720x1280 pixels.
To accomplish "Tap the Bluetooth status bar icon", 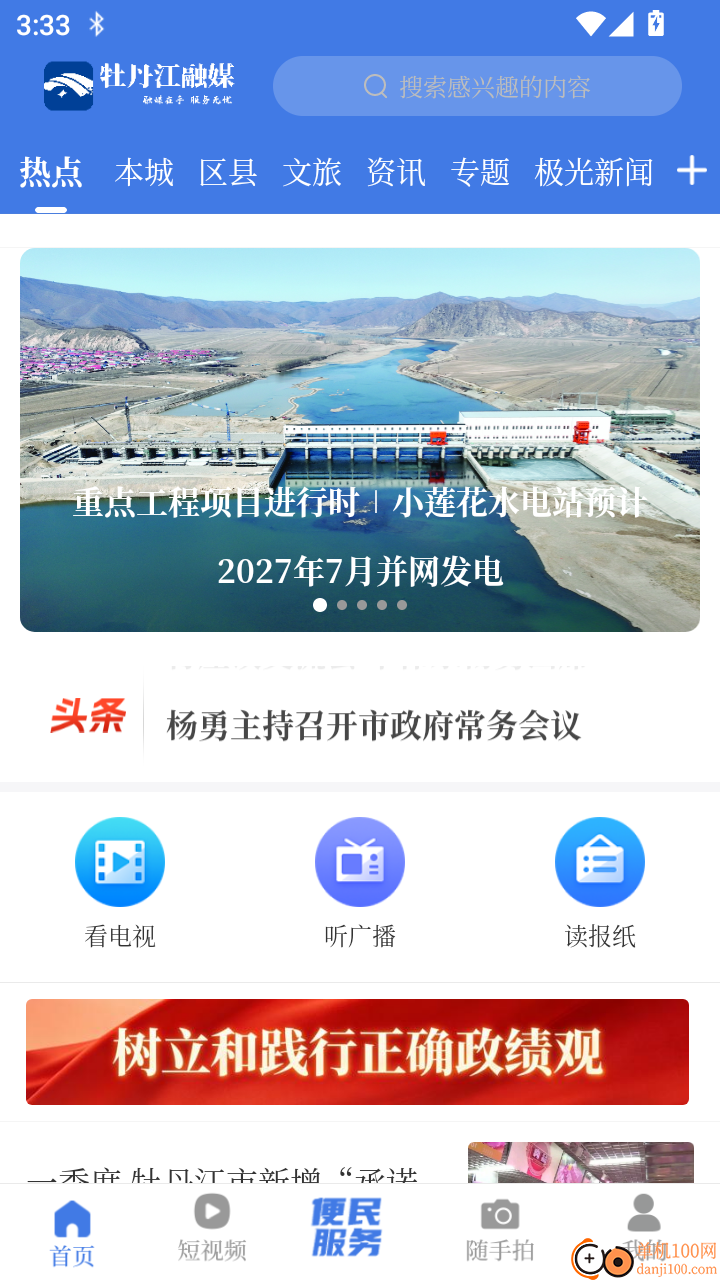I will pos(97,25).
